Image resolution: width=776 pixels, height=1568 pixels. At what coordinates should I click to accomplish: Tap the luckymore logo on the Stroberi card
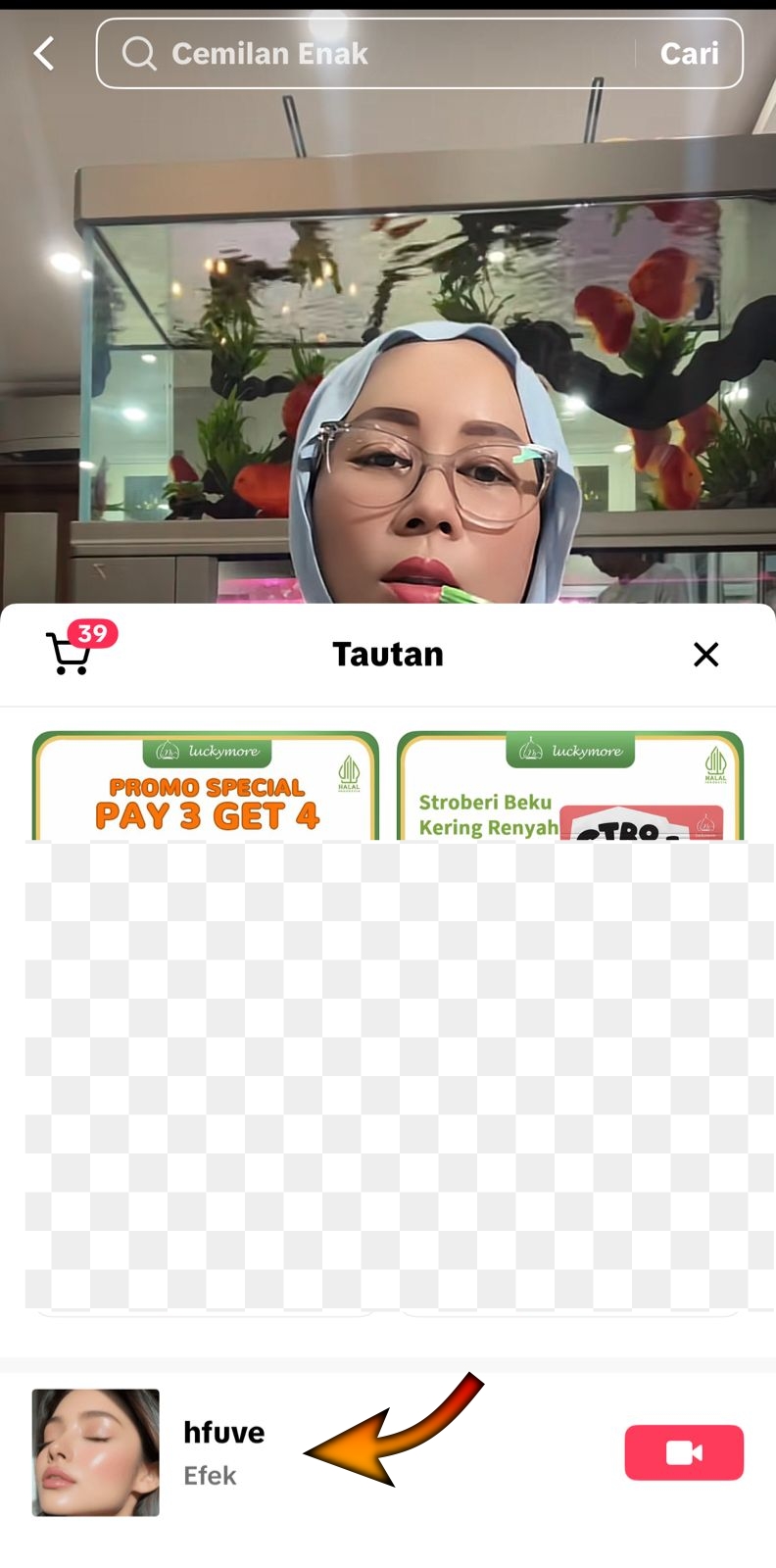[571, 749]
